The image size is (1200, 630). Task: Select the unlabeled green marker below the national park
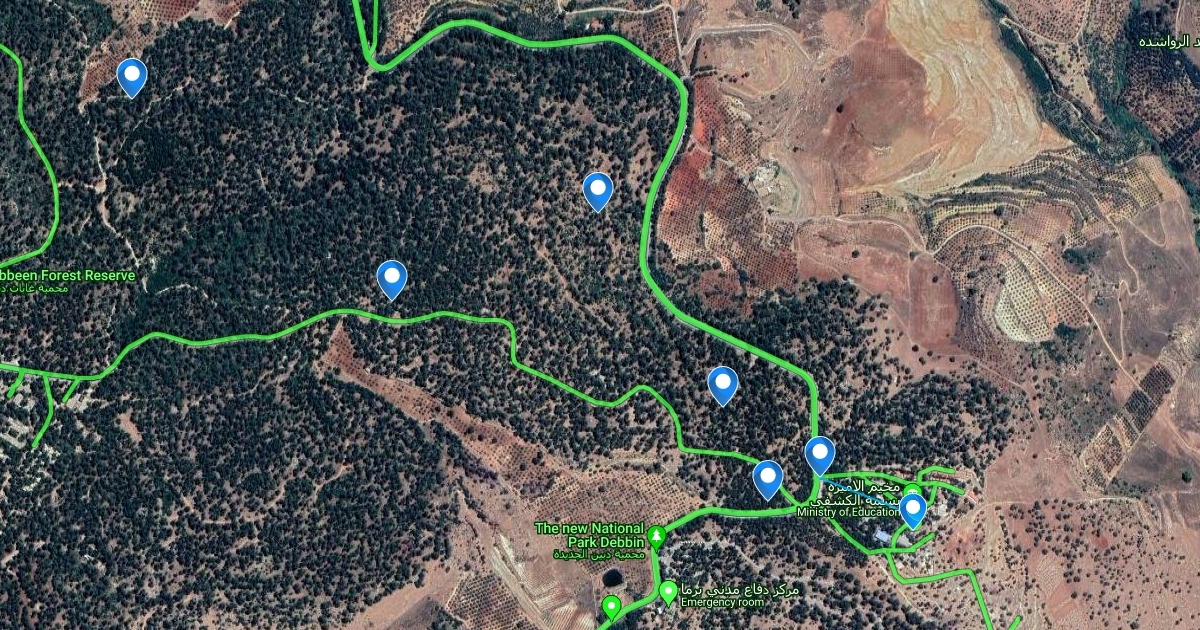(x=611, y=606)
